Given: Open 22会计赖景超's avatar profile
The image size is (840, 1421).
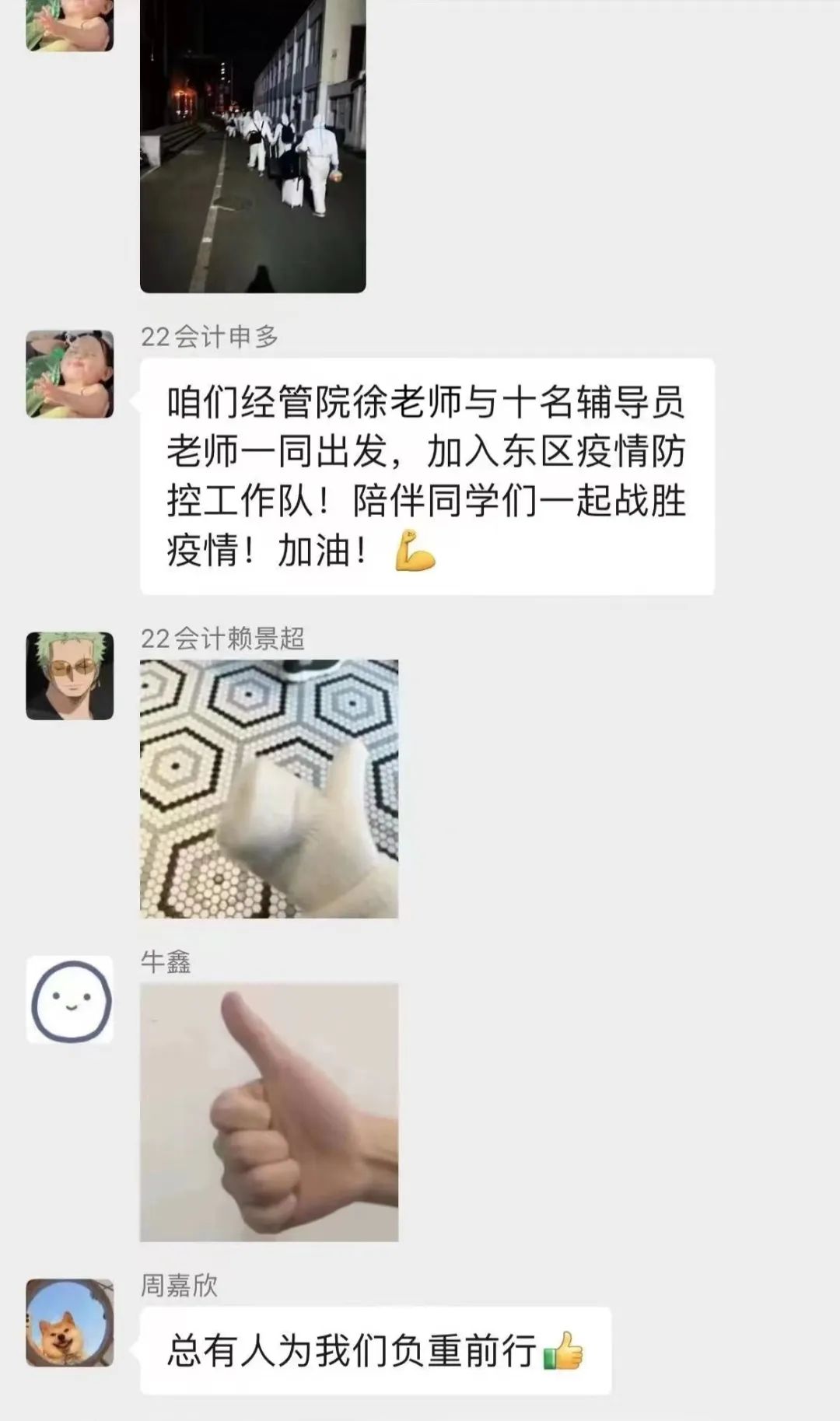Looking at the screenshot, I should (70, 675).
